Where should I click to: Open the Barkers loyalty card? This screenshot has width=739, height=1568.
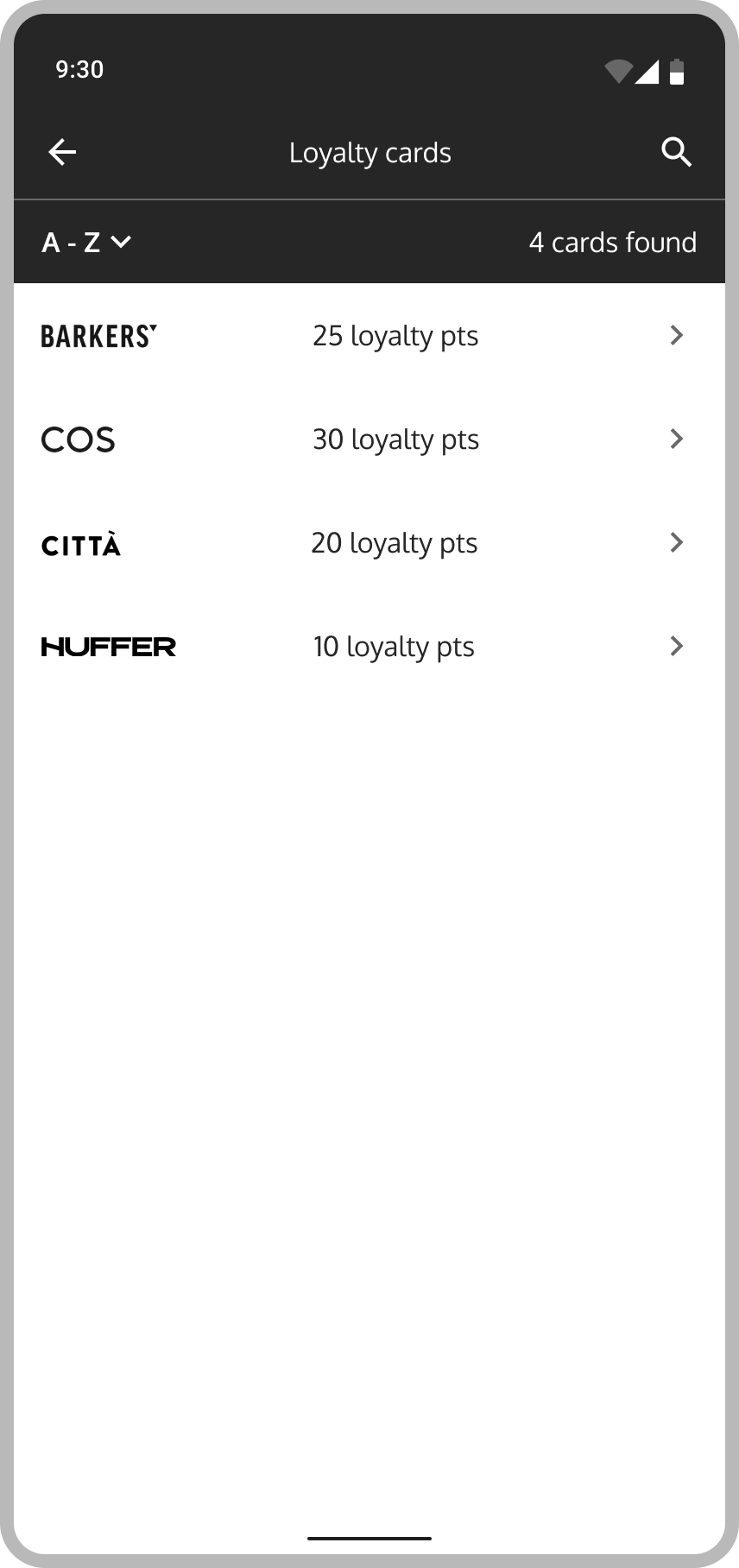(x=369, y=335)
